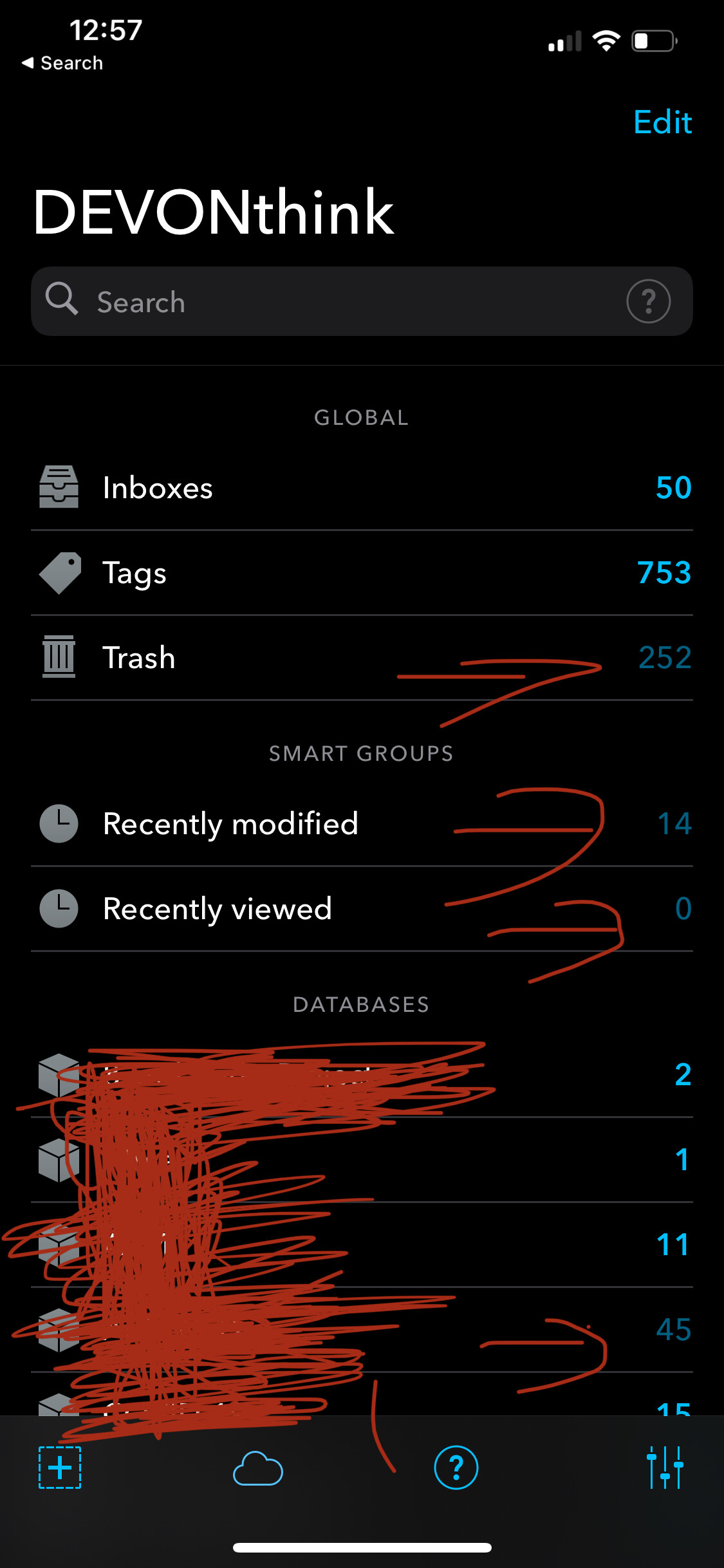This screenshot has height=1568, width=724.
Task: Open Inboxes
Action: (x=362, y=488)
